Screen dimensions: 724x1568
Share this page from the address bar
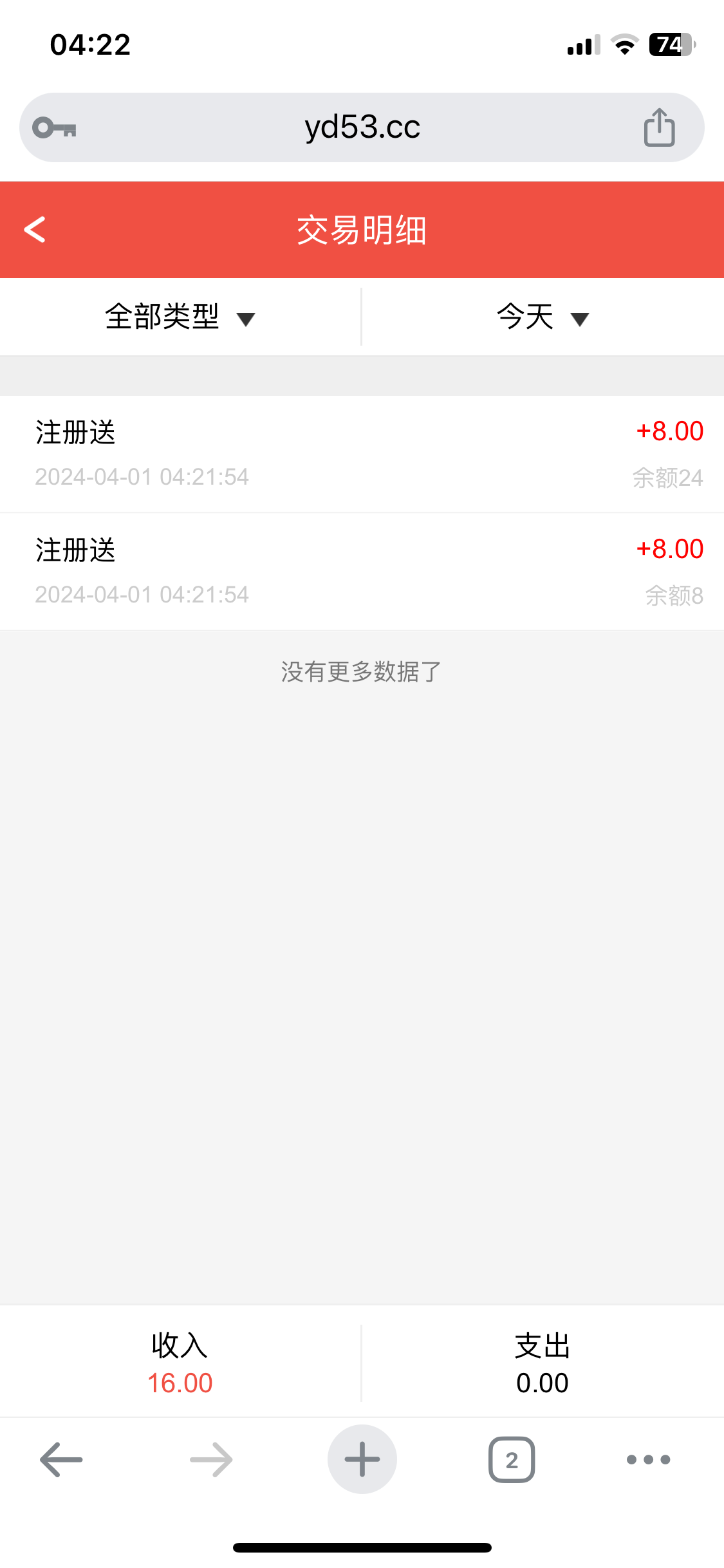point(659,127)
